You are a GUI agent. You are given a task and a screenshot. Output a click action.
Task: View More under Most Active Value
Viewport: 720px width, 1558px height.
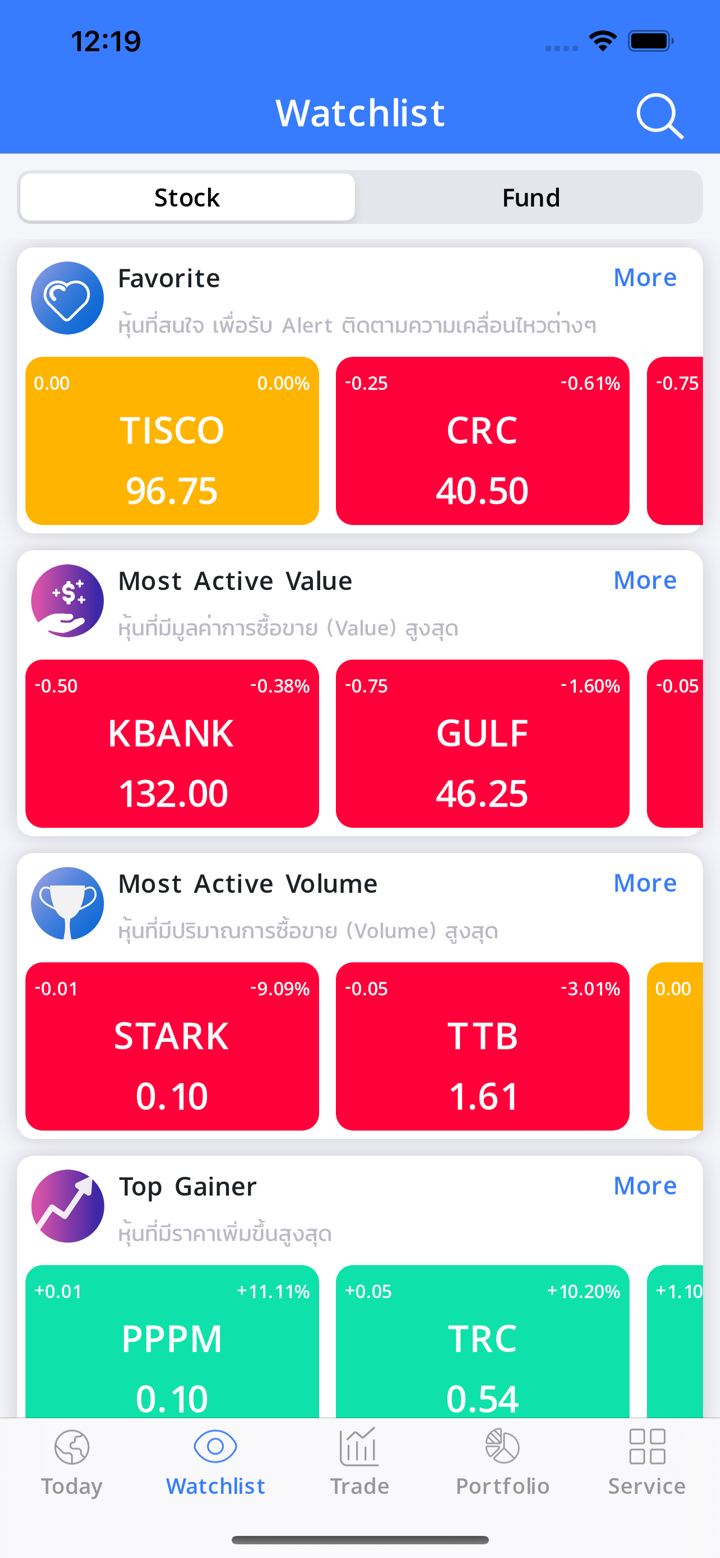[x=644, y=581]
